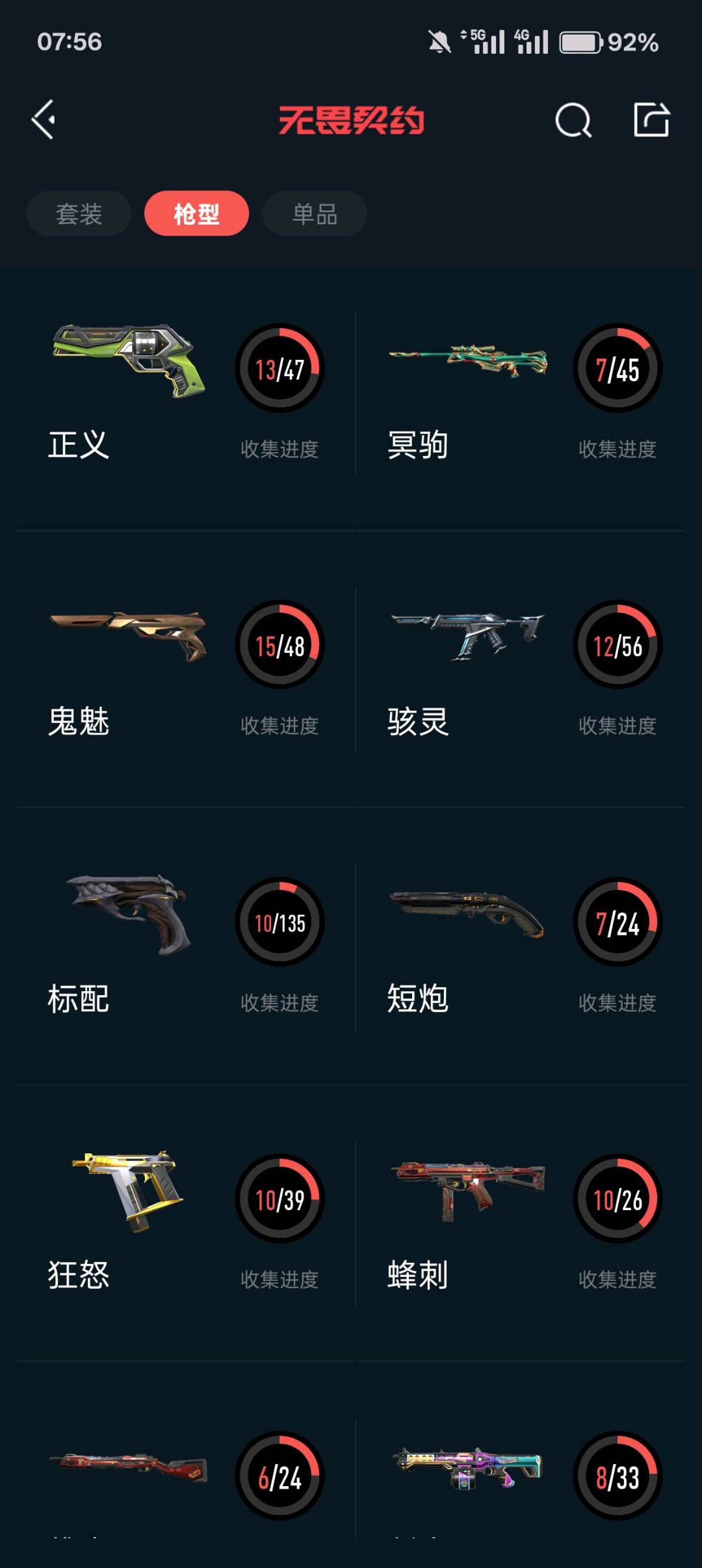Go back using the top-left arrow
702x1568 pixels.
coord(44,120)
